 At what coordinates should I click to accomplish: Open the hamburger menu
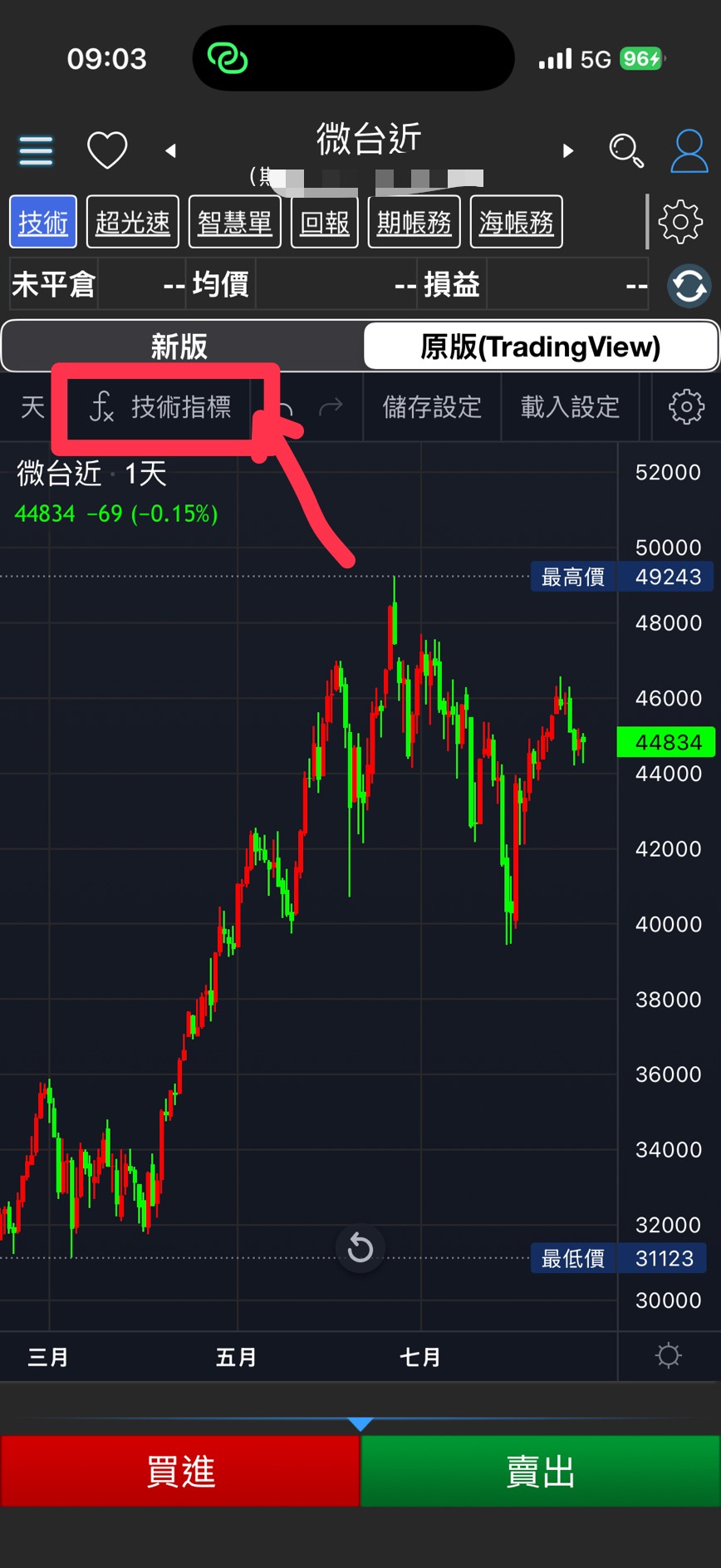[x=36, y=150]
